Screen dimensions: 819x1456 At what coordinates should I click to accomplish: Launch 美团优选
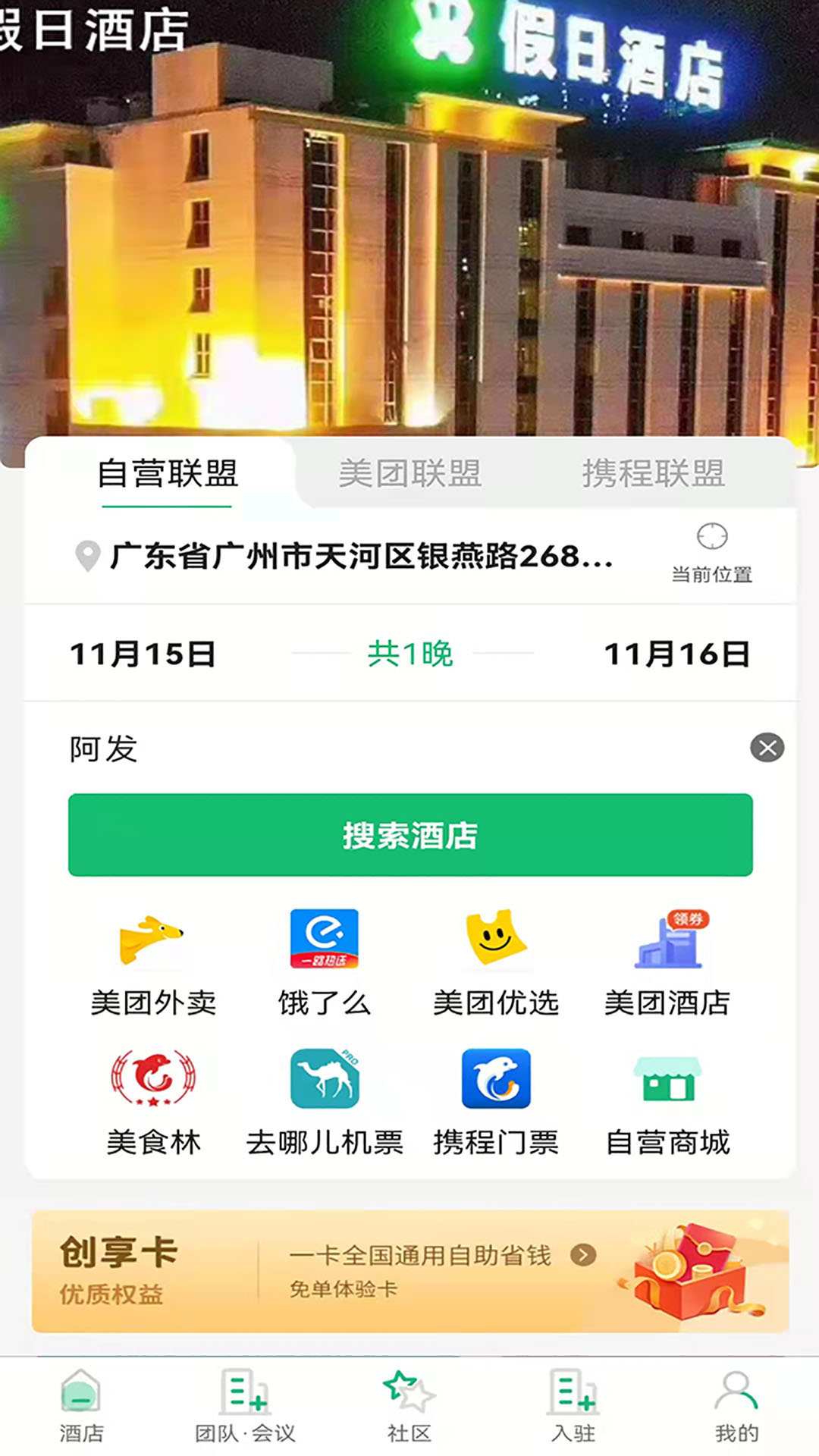(496, 963)
